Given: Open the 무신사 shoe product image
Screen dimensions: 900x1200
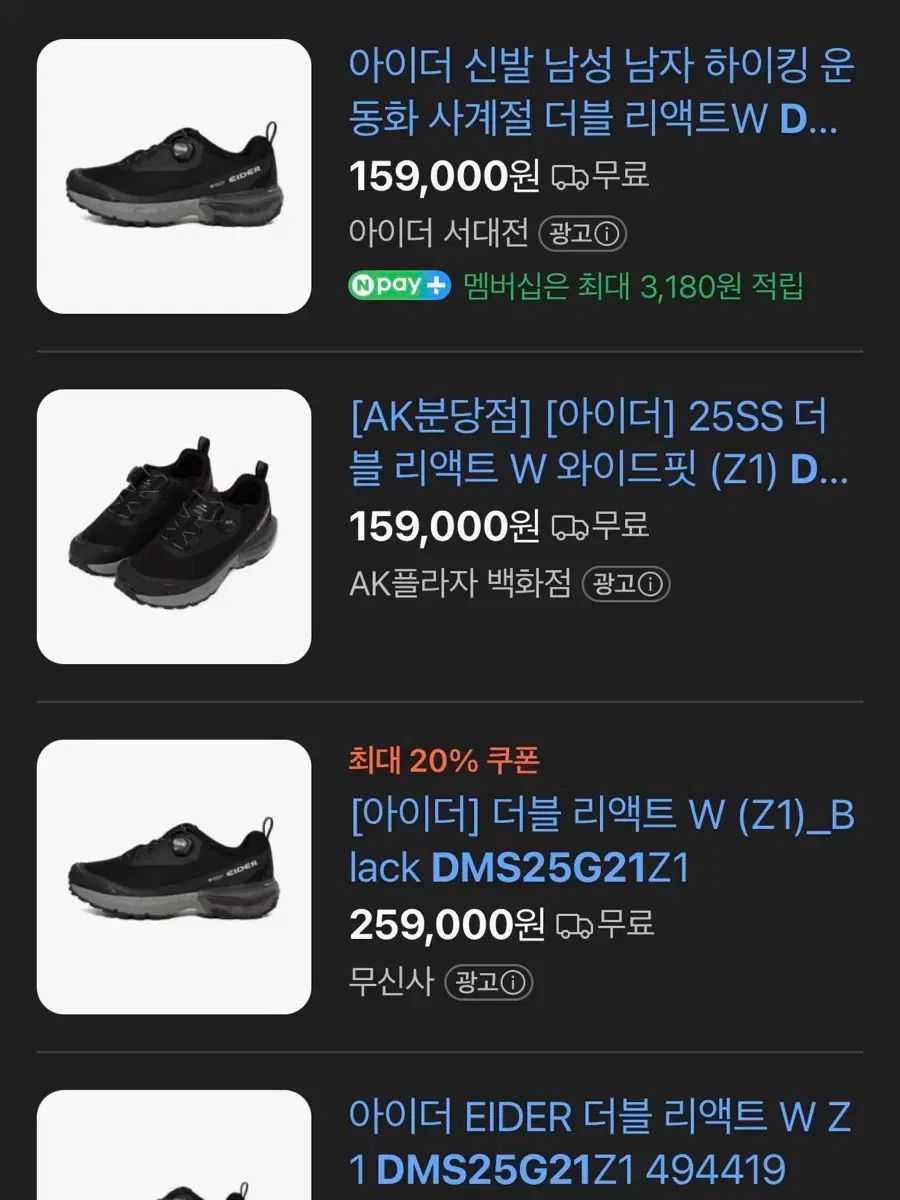Looking at the screenshot, I should click(x=174, y=876).
